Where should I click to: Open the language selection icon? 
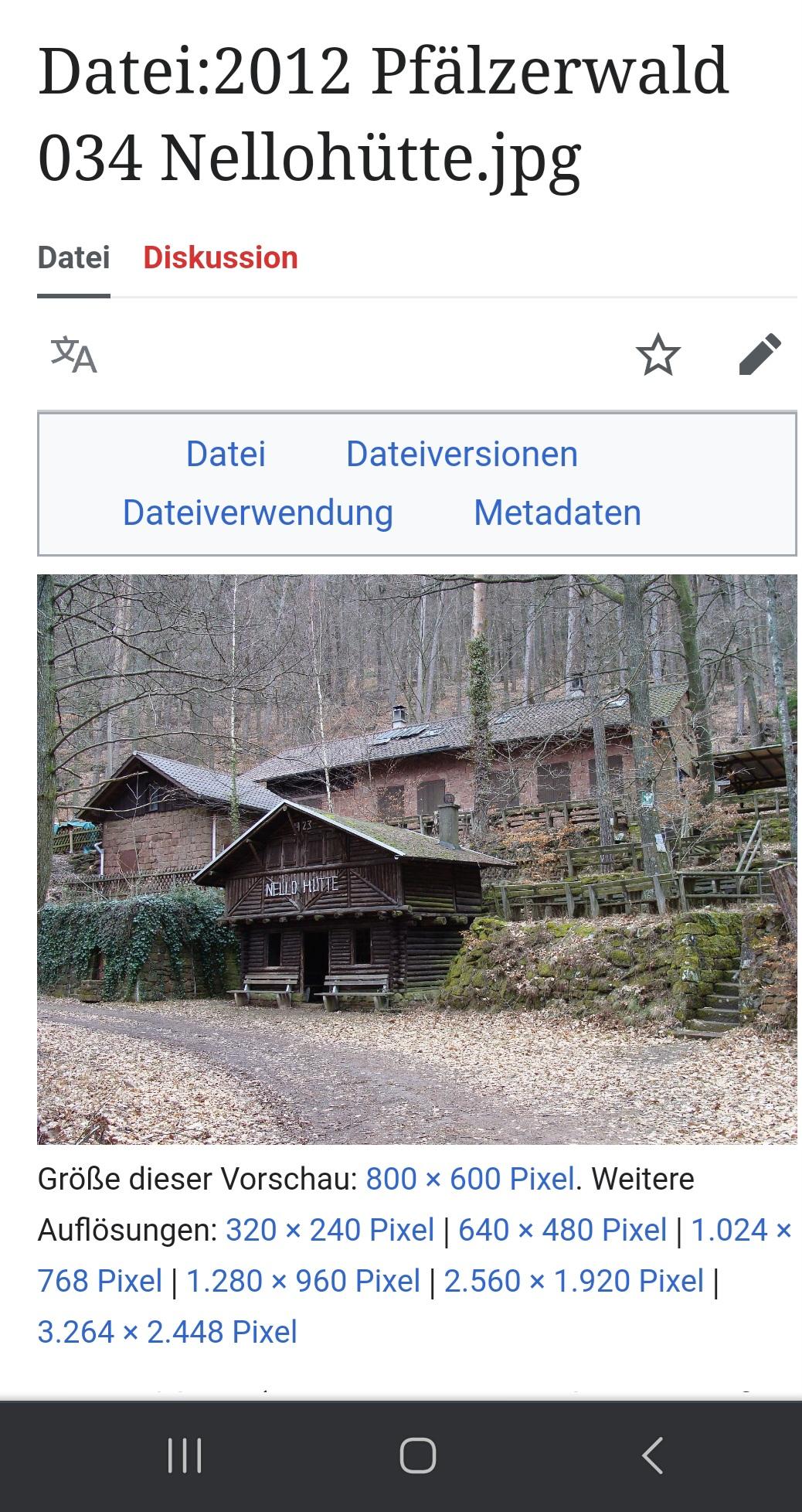click(74, 356)
